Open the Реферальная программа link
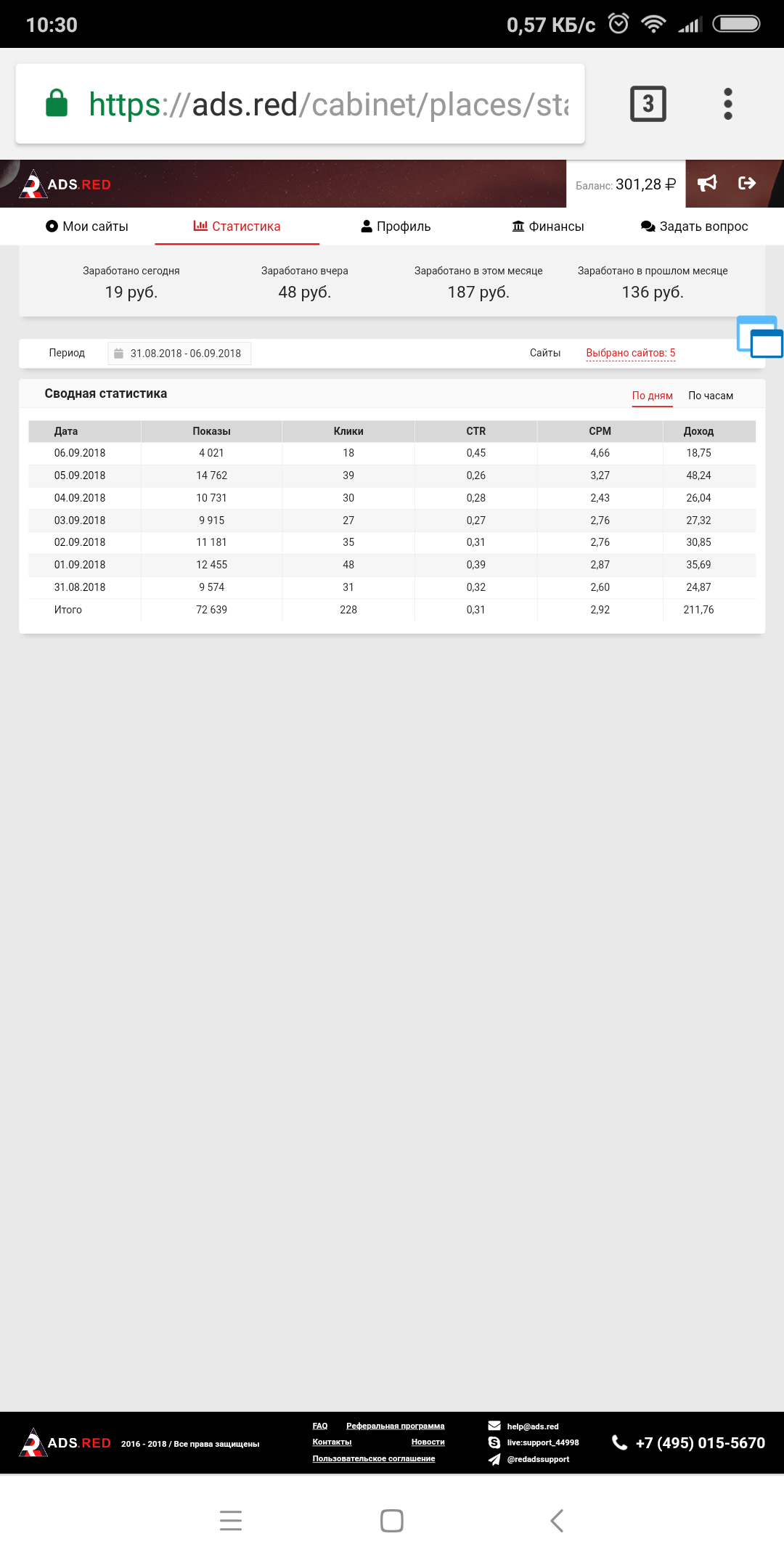Viewport: 784px width, 1568px height. [395, 1426]
